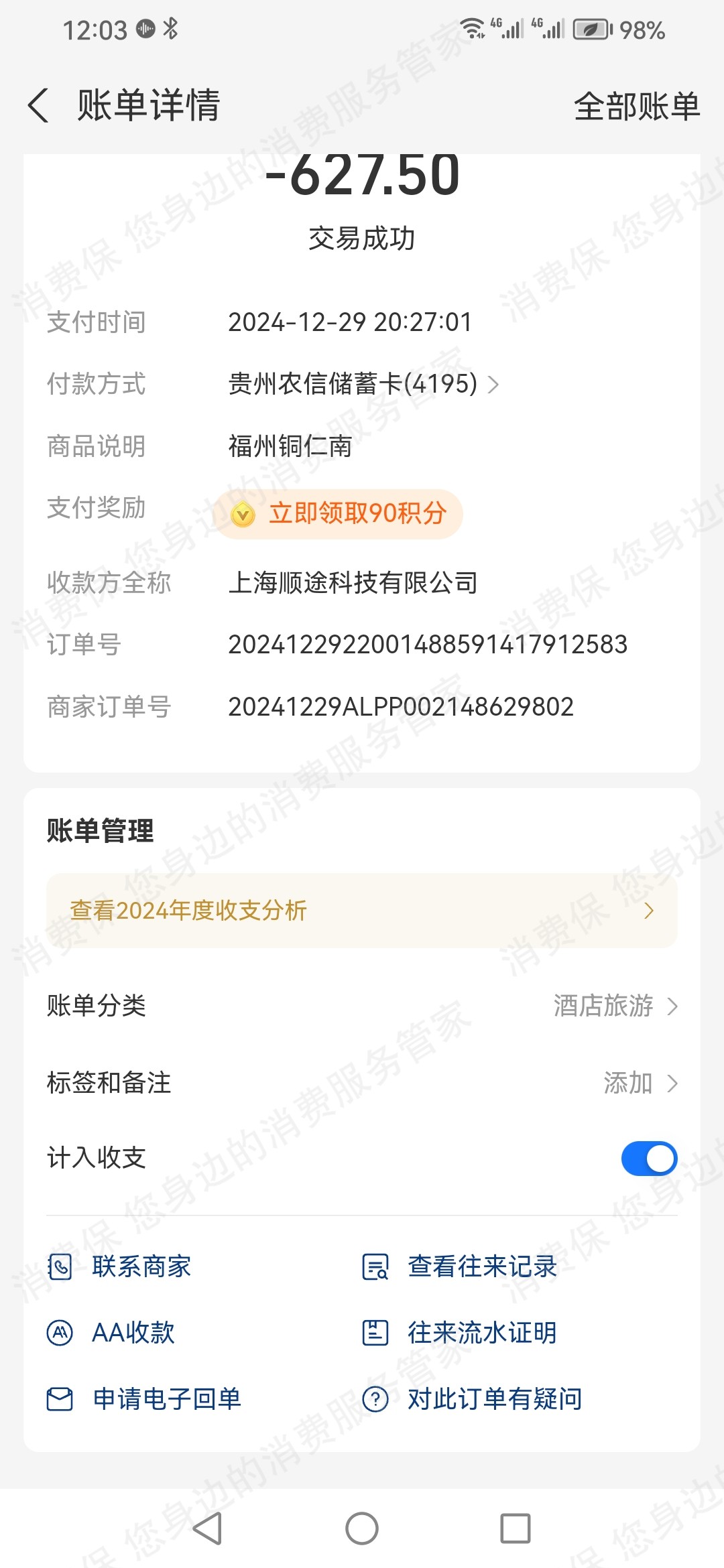The height and width of the screenshot is (1568, 724).
Task: Tap the 对此订单有疑问 question mark icon
Action: pyautogui.click(x=375, y=1399)
